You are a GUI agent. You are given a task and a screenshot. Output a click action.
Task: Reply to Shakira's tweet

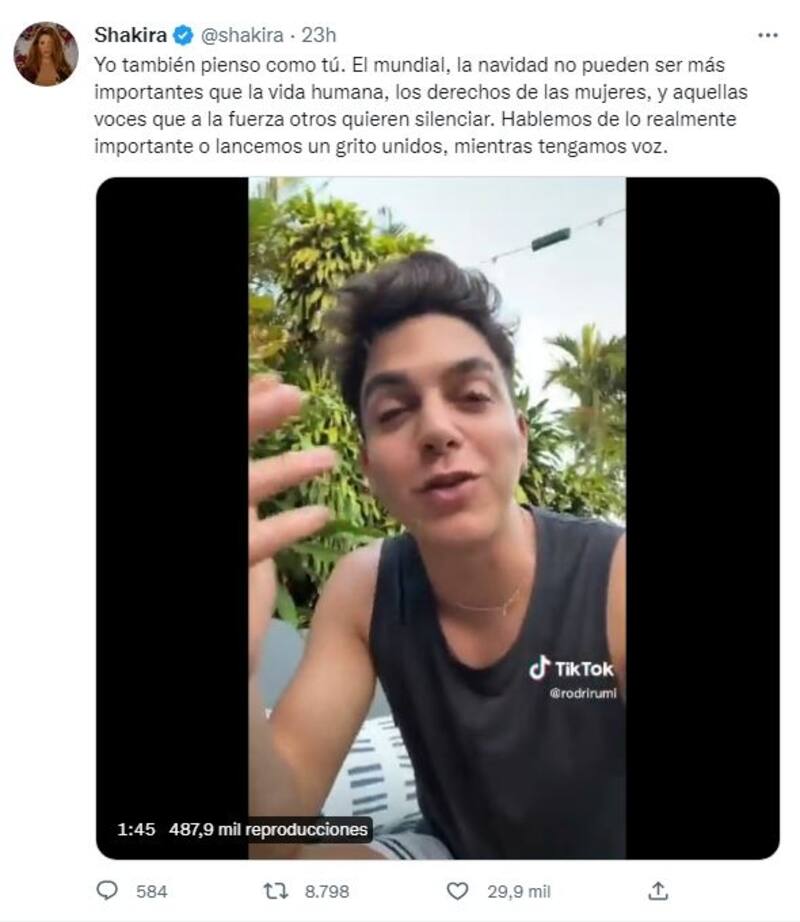(x=107, y=890)
